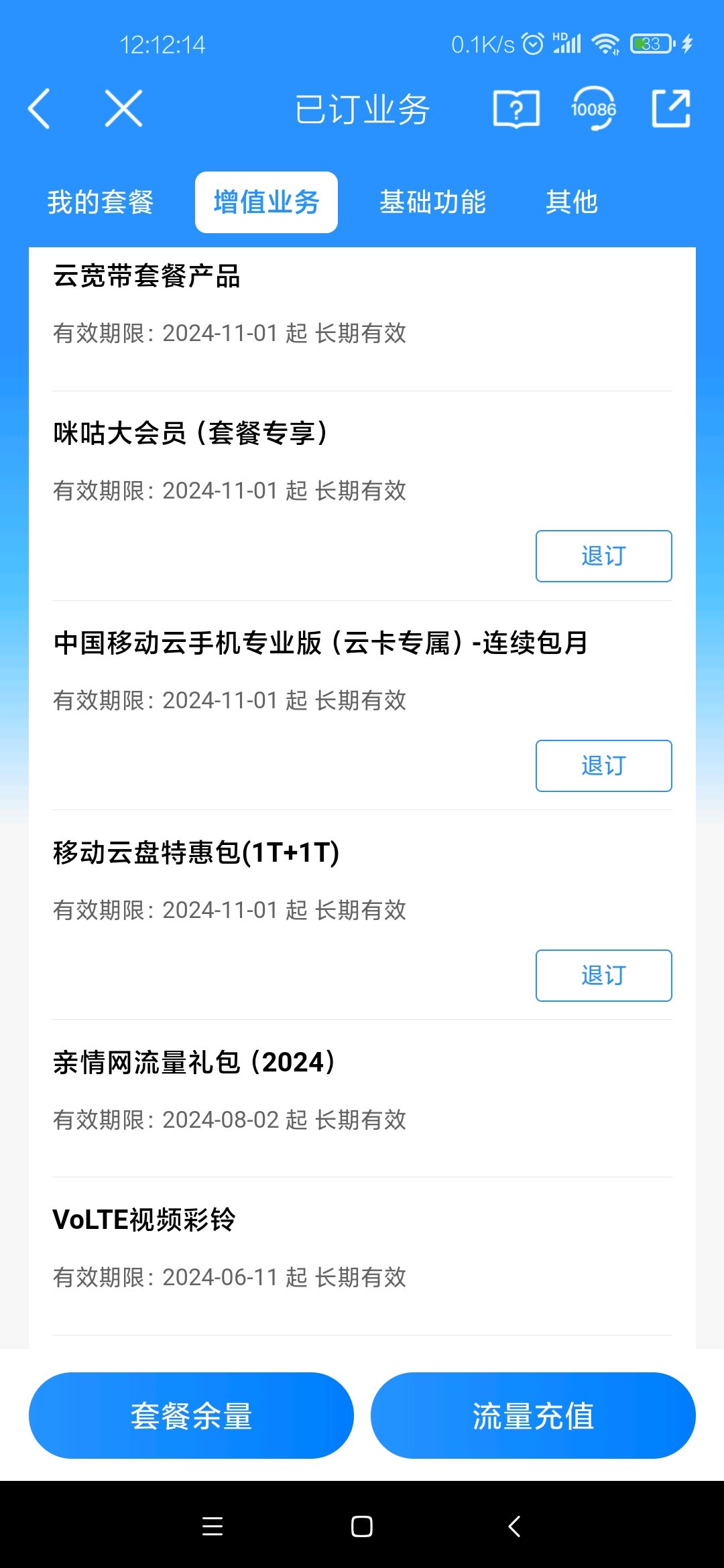This screenshot has width=724, height=1568.
Task: Unsubscribe from 咪咕大会员 (套餐专享)
Action: click(x=603, y=556)
